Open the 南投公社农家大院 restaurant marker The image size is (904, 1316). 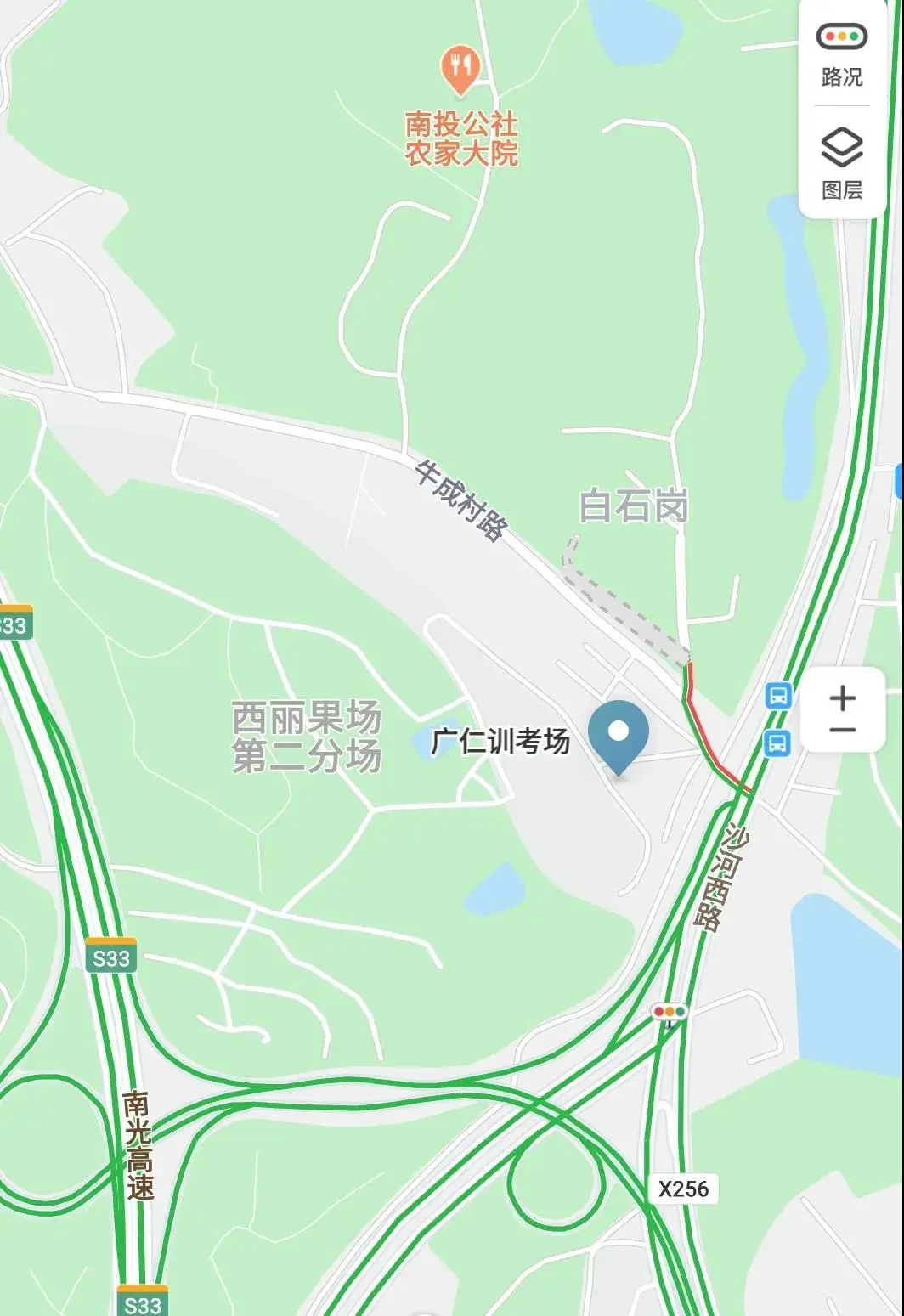460,70
